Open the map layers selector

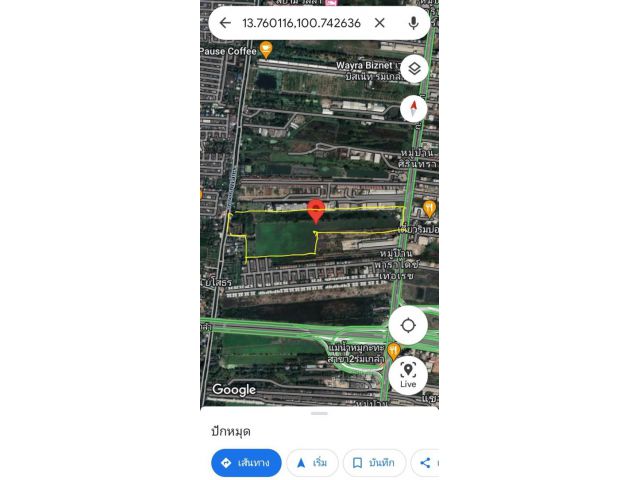(414, 69)
